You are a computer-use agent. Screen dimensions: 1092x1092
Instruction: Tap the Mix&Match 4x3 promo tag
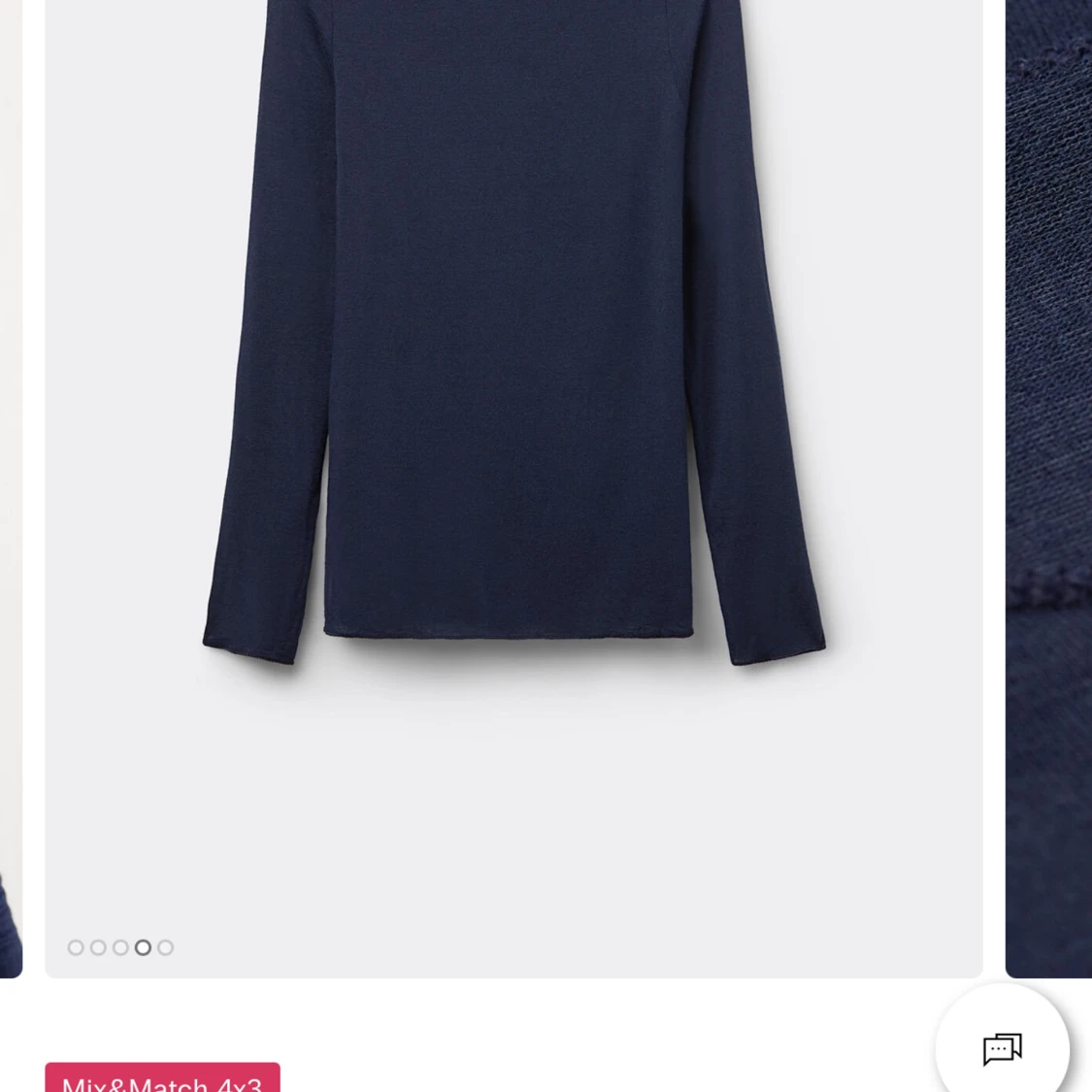pos(162,1078)
